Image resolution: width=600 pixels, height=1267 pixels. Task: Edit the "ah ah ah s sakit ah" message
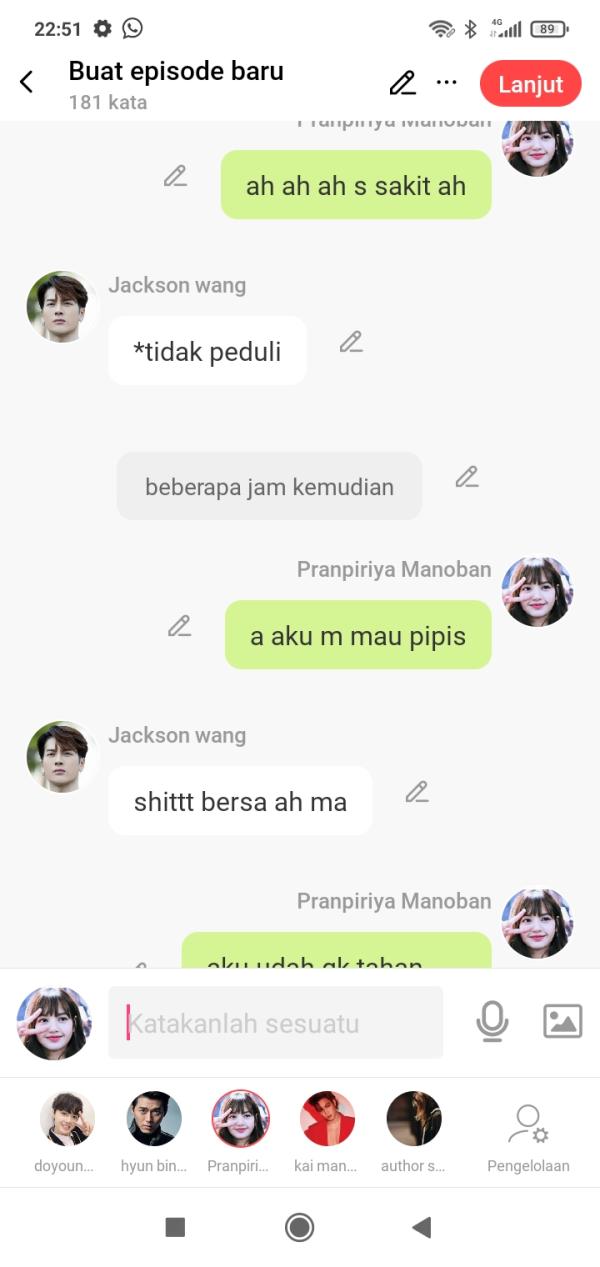tap(176, 177)
